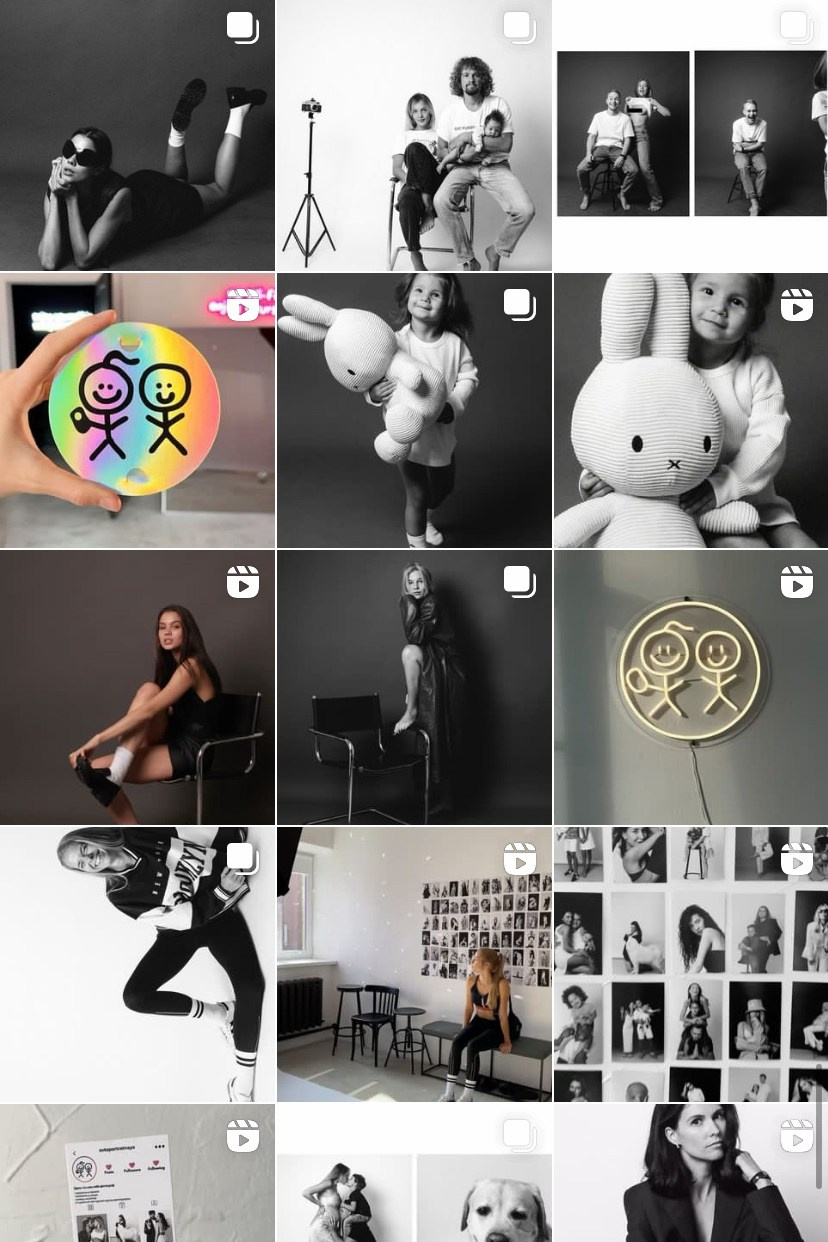Open post of woman kneeling on black chair
This screenshot has width=828, height=1242.
click(413, 687)
